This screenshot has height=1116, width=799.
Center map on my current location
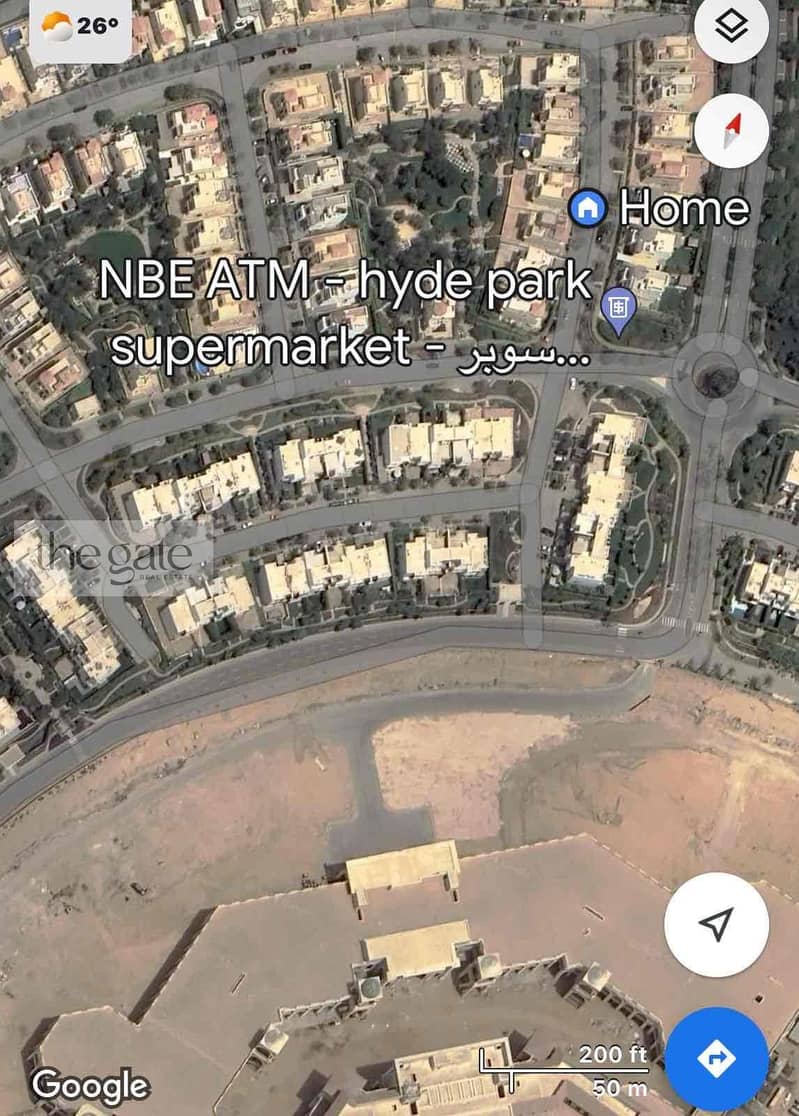(716, 924)
